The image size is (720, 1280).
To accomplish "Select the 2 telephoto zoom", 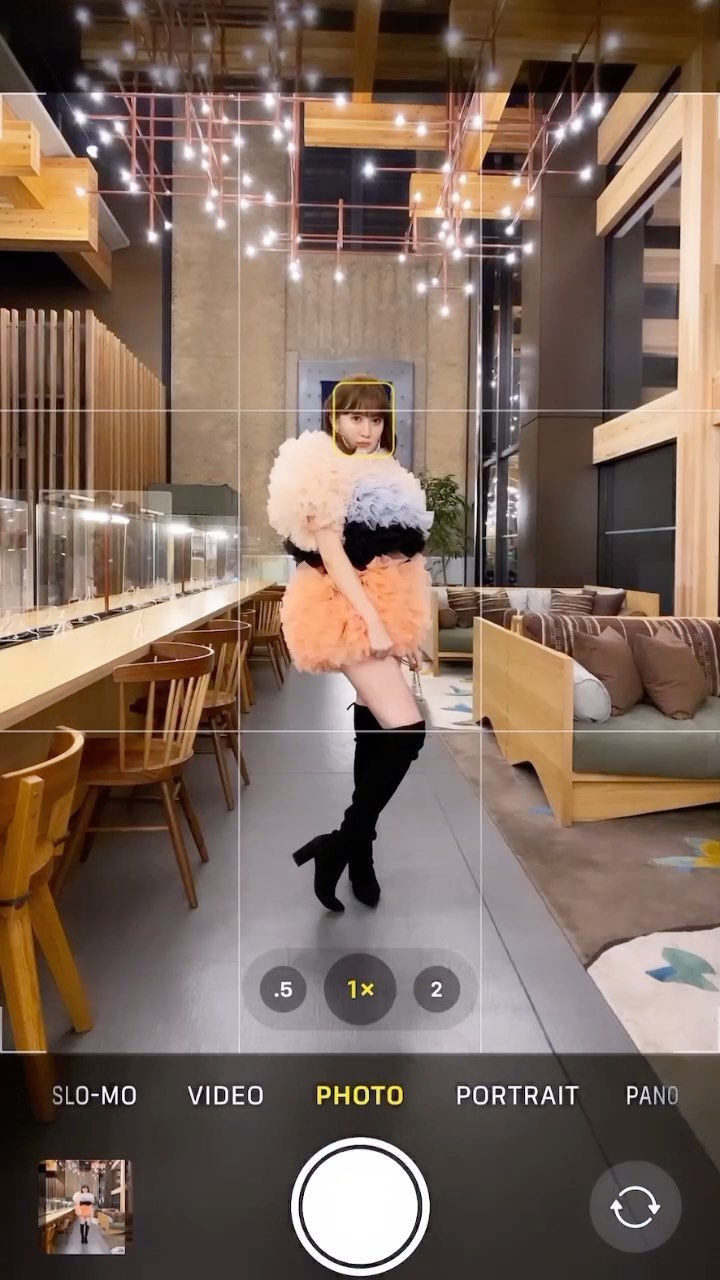I will [436, 990].
